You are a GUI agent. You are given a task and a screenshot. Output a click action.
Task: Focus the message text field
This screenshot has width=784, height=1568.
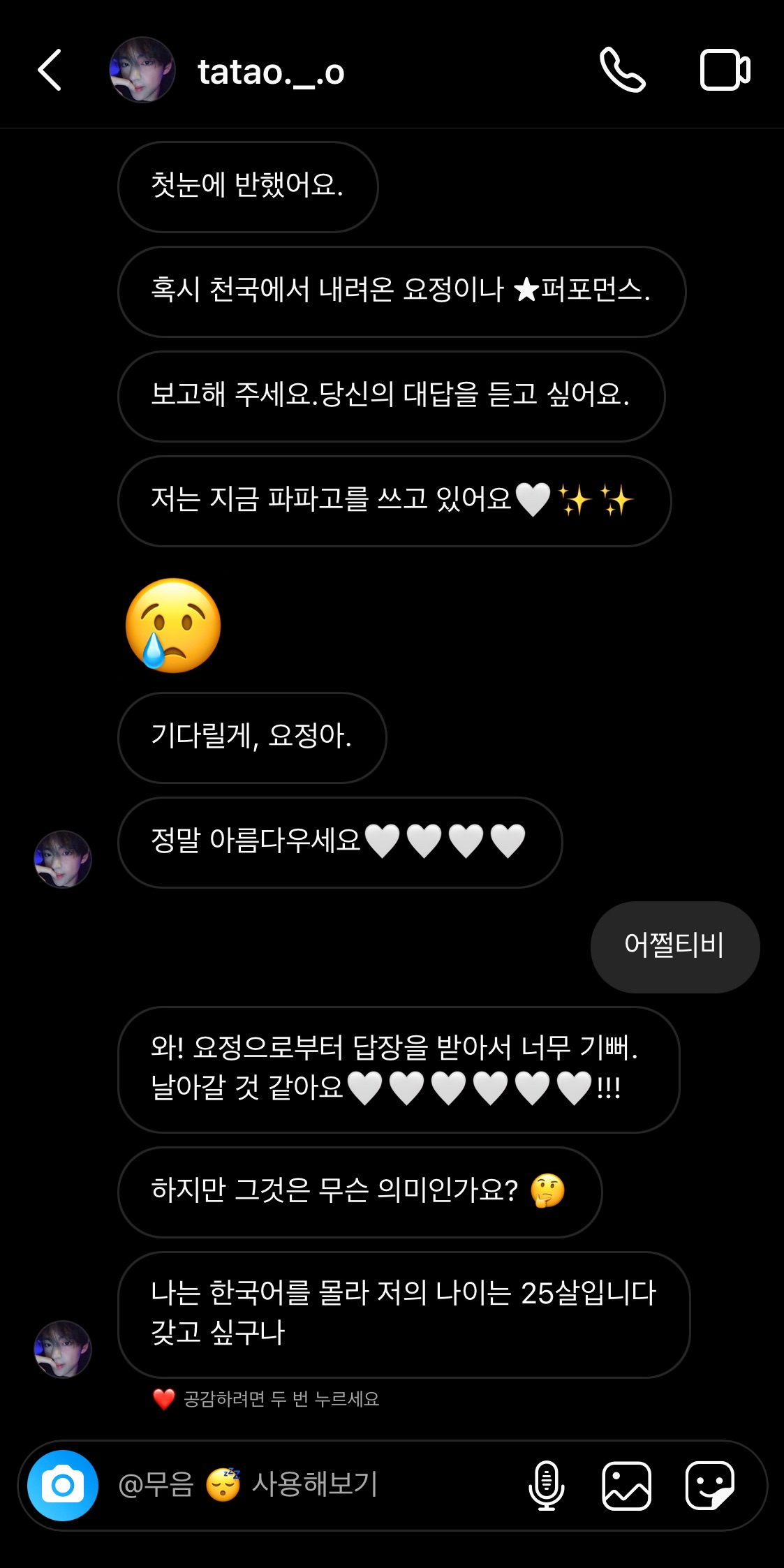coord(314,1485)
